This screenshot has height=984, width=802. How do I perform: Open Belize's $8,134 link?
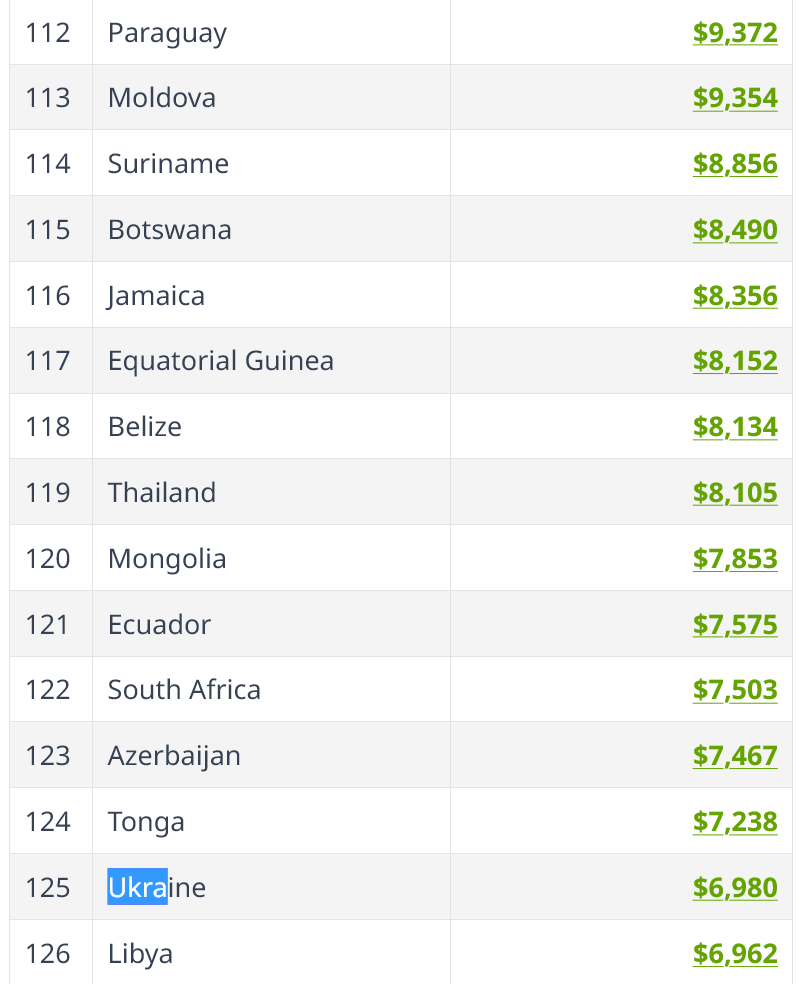click(x=735, y=427)
